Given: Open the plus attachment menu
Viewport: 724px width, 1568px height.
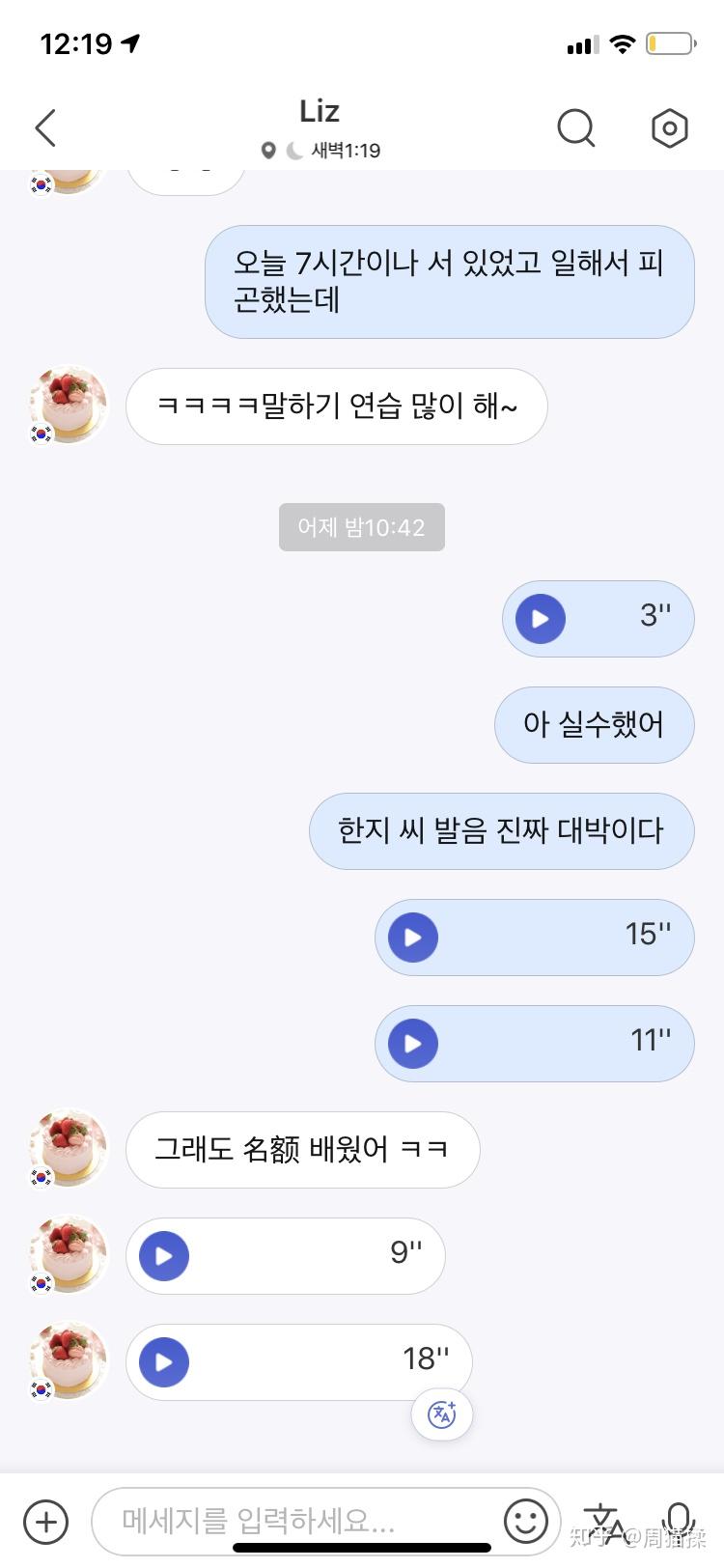Looking at the screenshot, I should coord(45,1523).
